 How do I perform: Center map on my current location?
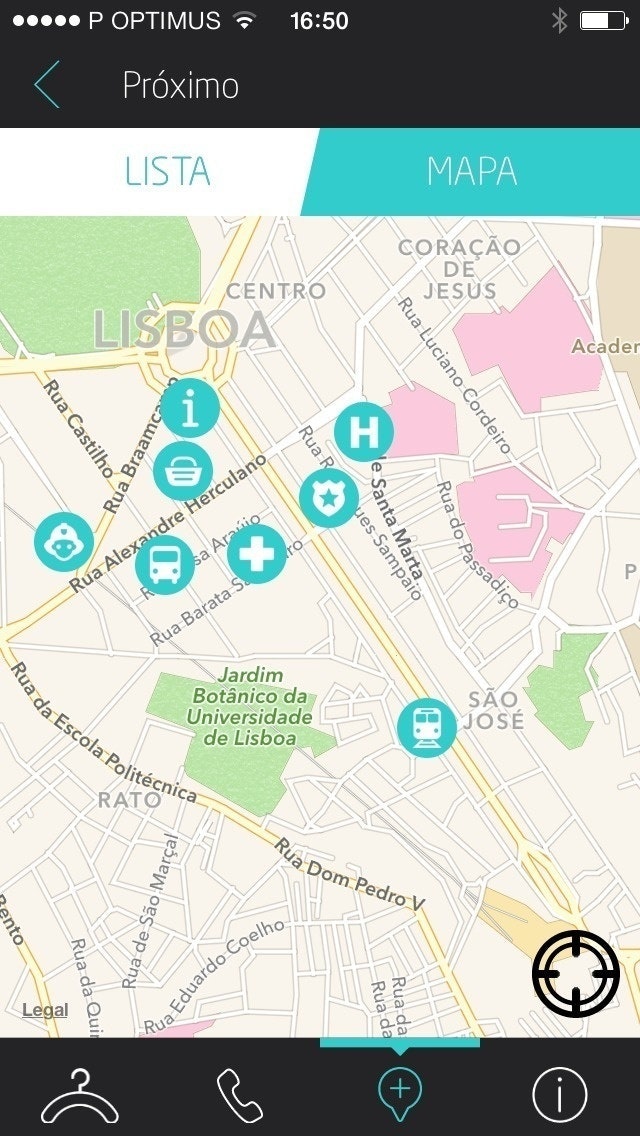point(576,973)
